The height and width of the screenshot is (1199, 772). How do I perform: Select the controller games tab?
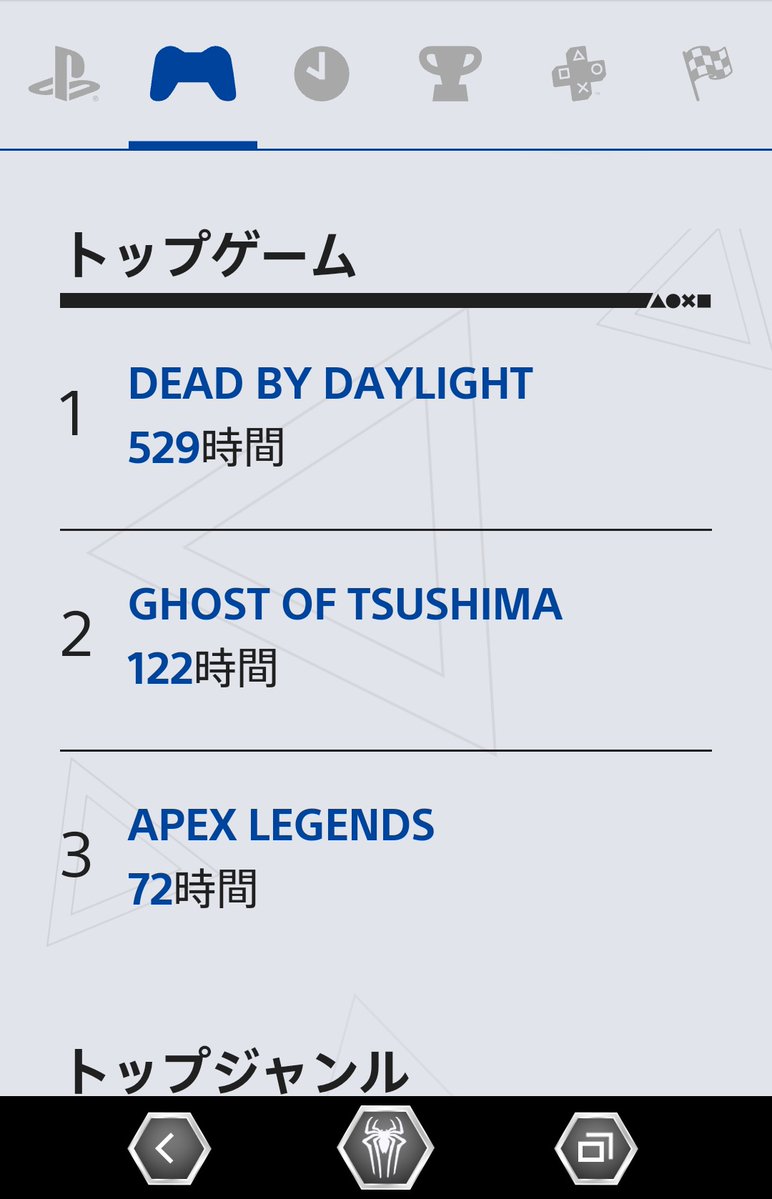click(193, 74)
